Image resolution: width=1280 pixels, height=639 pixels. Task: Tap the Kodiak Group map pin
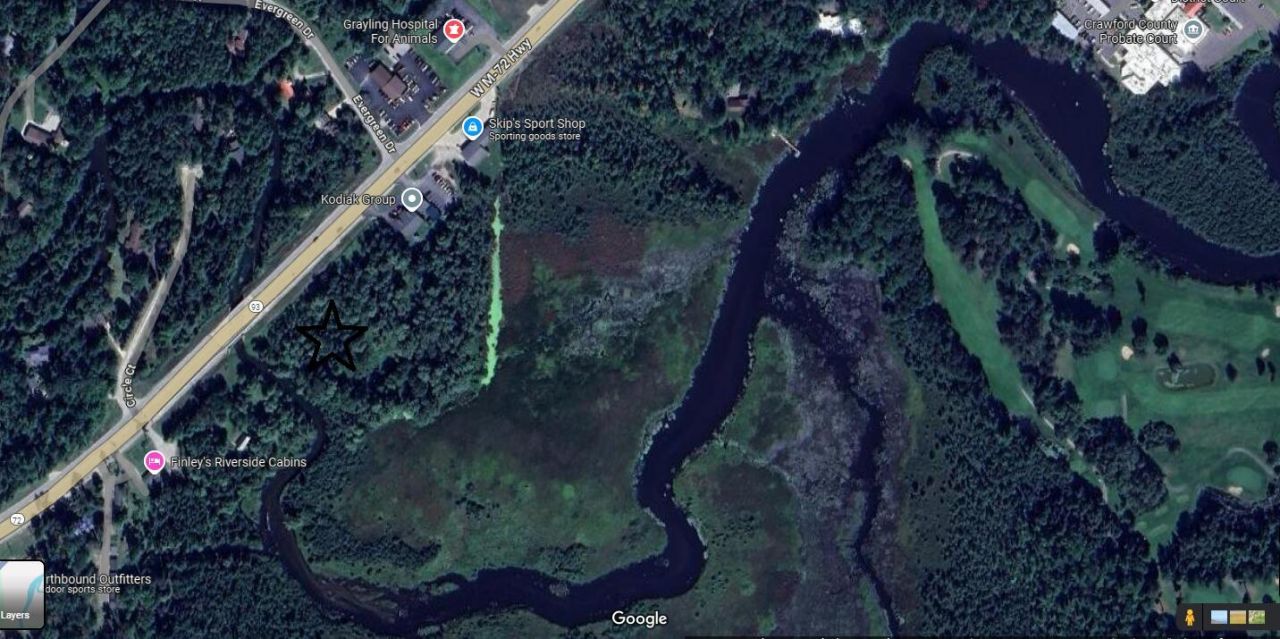[x=411, y=198]
